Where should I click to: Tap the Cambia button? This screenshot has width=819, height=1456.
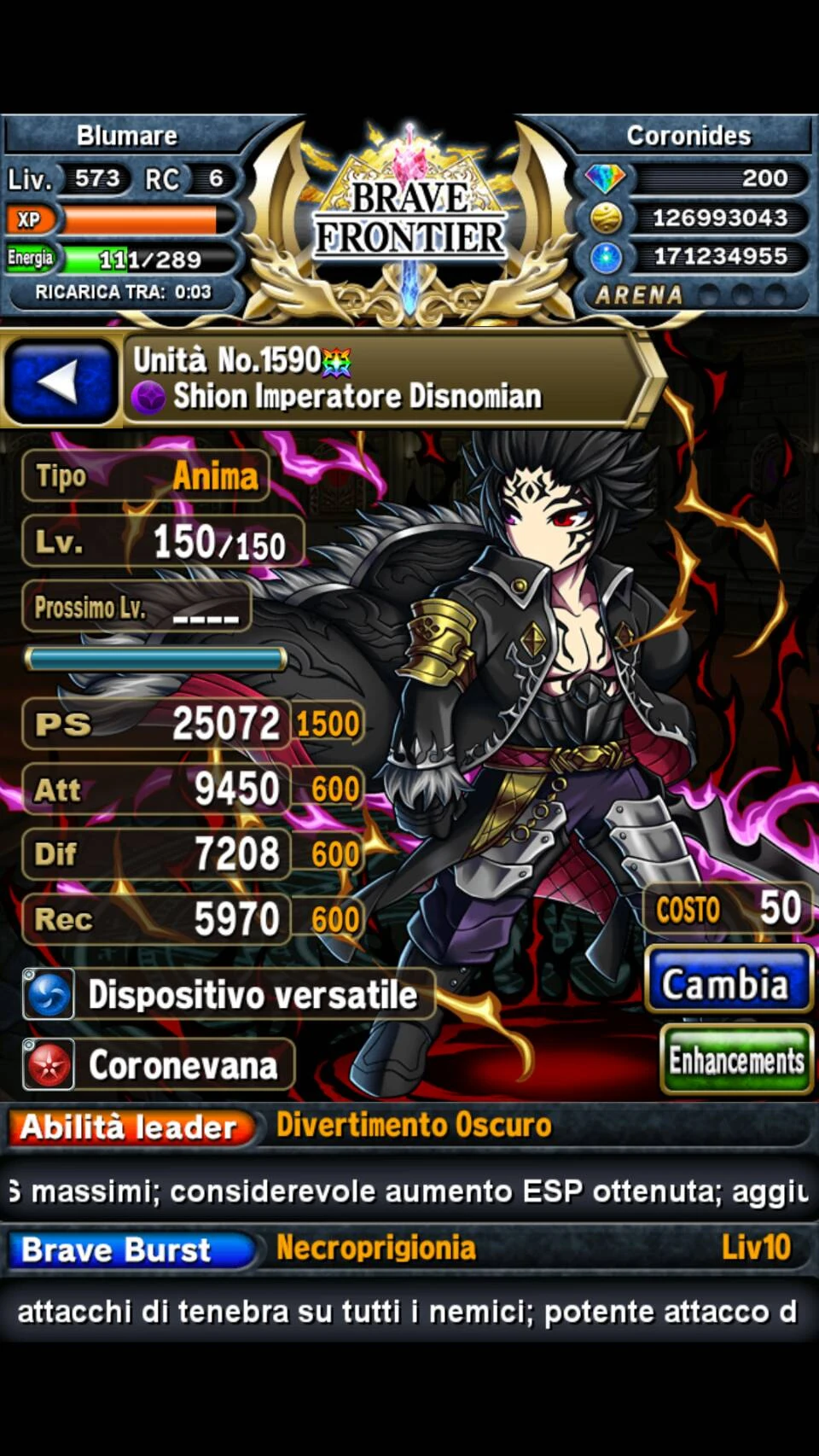point(727,983)
